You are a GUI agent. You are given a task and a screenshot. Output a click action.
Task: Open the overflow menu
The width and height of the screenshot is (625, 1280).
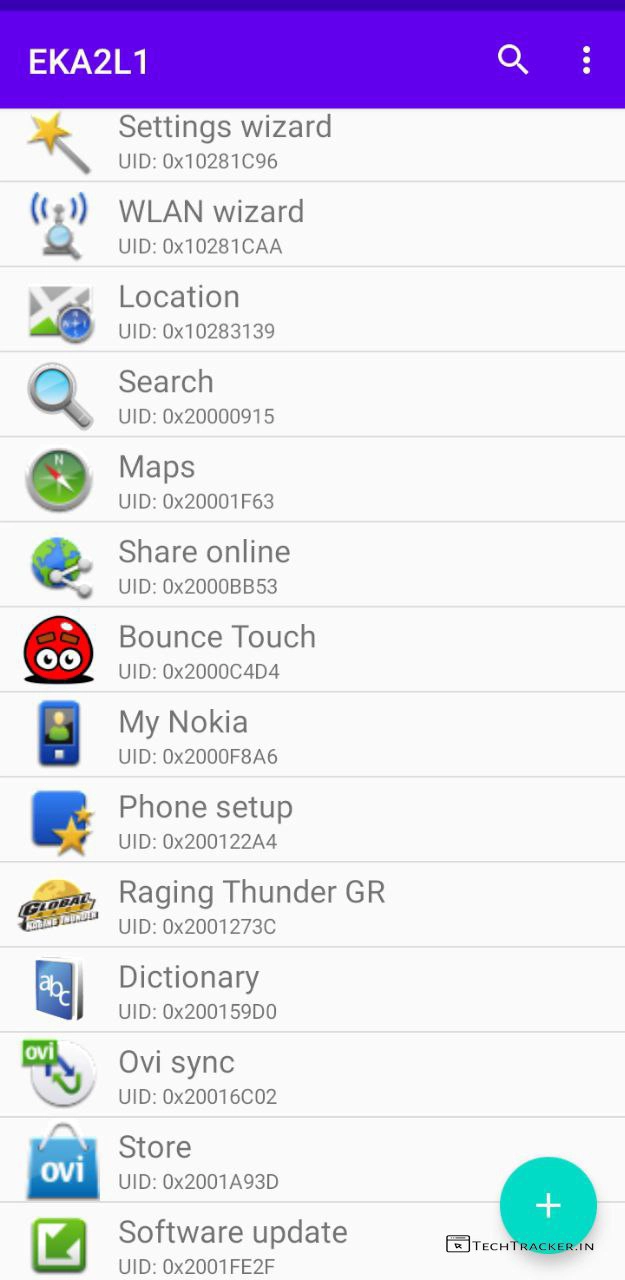(586, 60)
